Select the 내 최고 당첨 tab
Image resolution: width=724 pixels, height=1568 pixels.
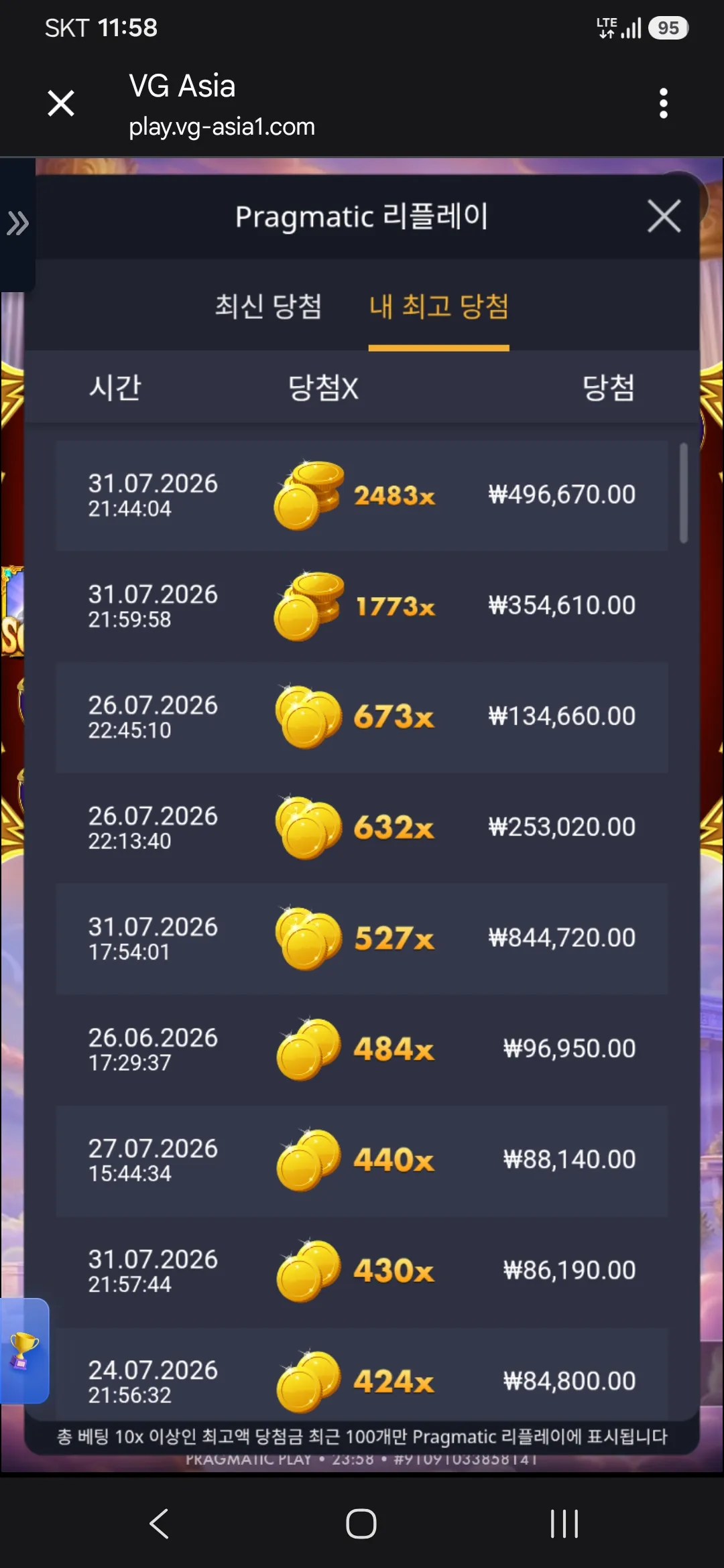coord(439,307)
